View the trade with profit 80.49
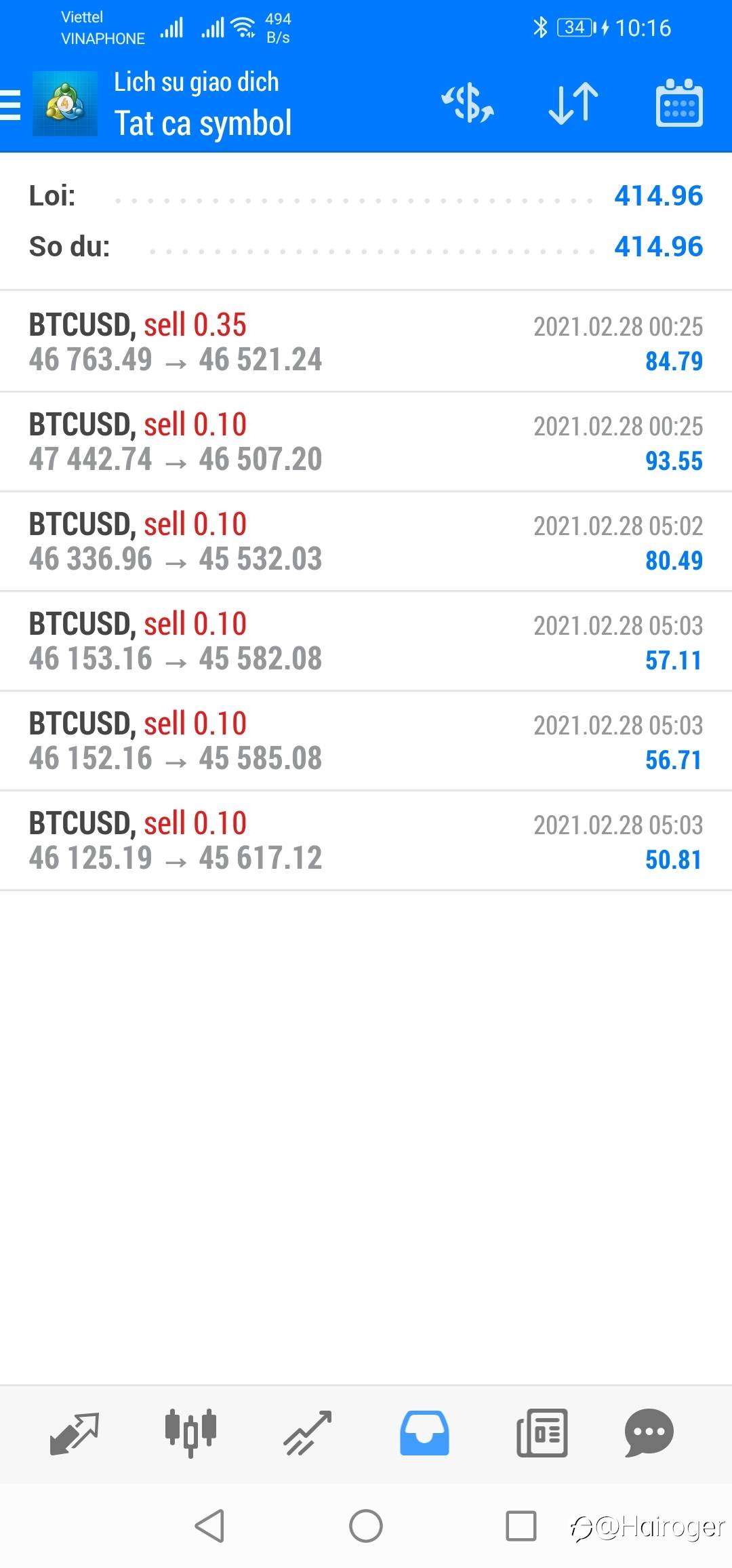Image resolution: width=732 pixels, height=1568 pixels. 366,541
